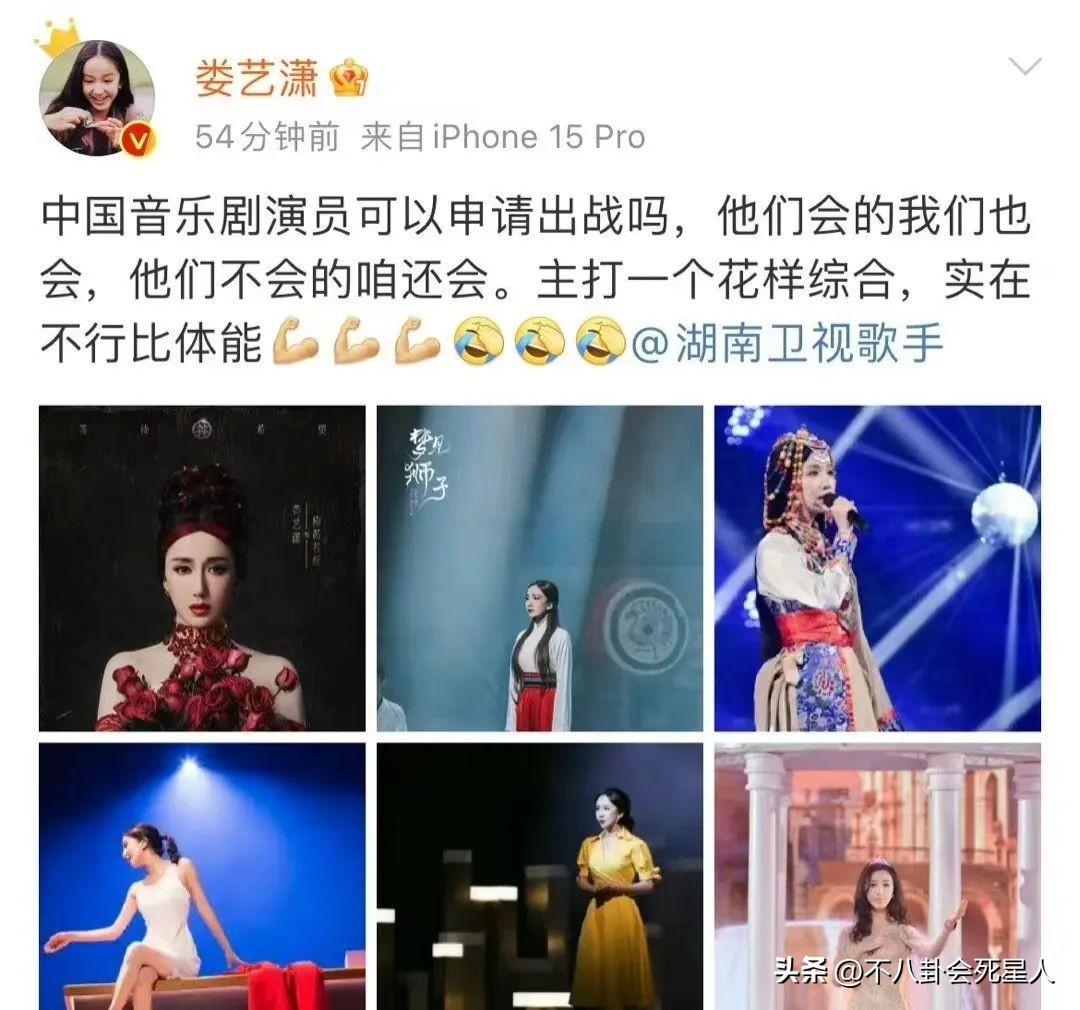Open the white dress blue stage photo

[202, 876]
